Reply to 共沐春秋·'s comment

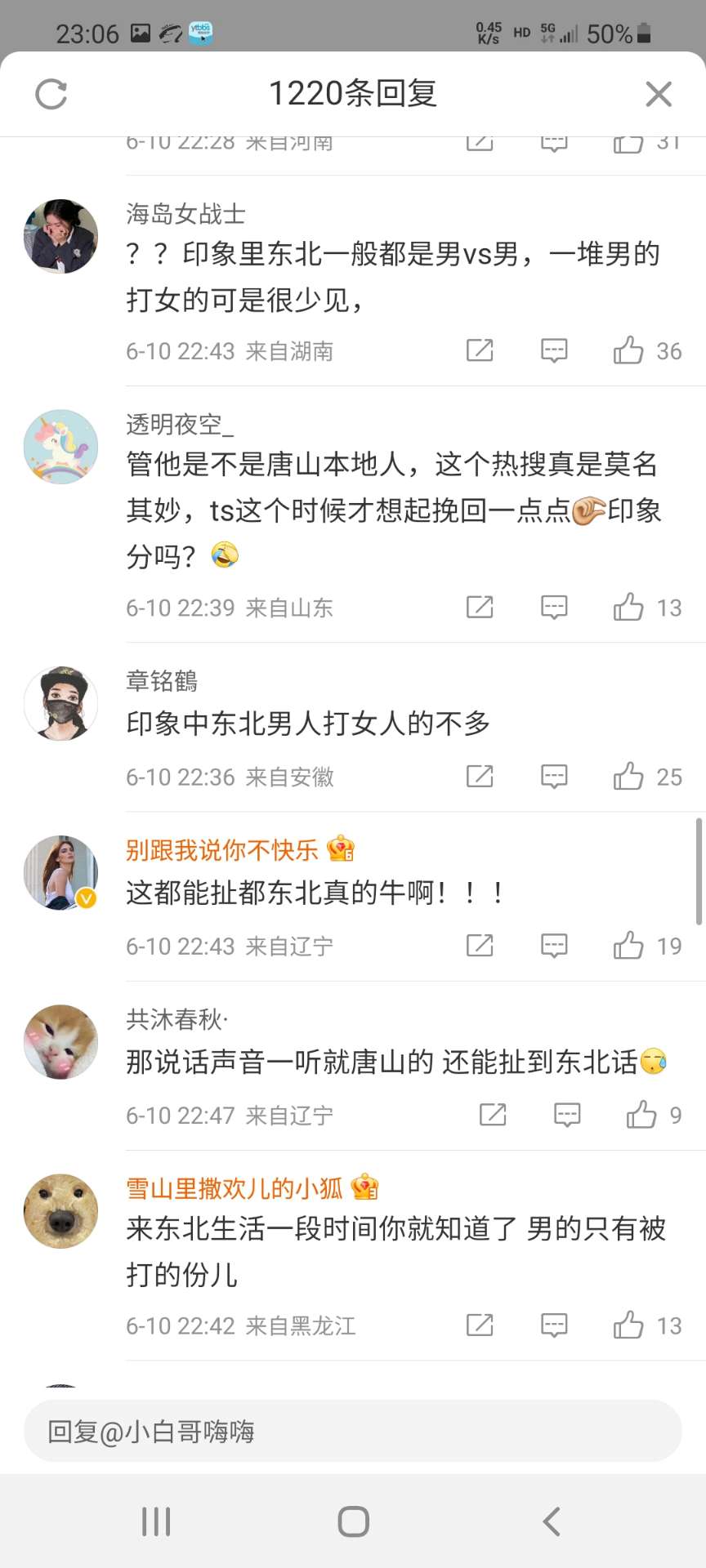tap(567, 1115)
